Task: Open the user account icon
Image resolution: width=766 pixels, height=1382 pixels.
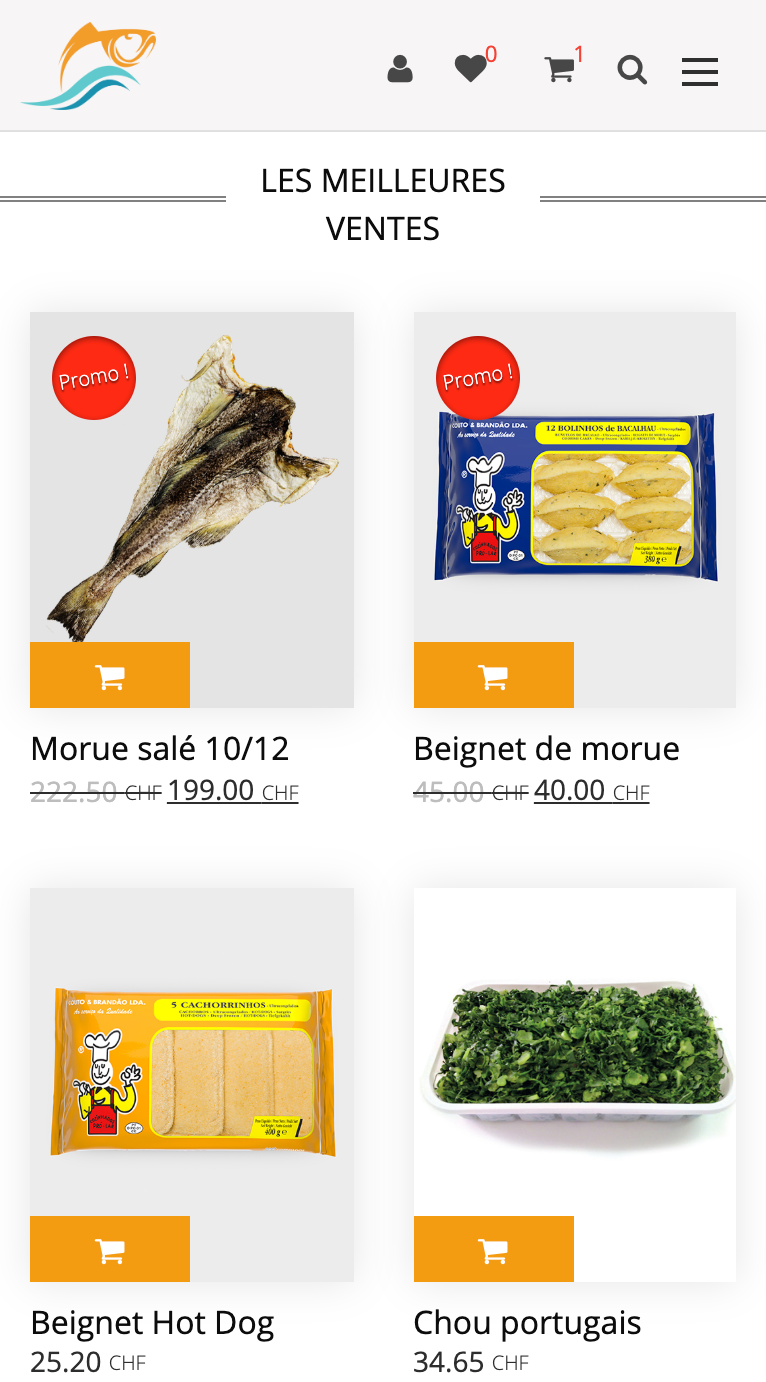Action: click(400, 70)
